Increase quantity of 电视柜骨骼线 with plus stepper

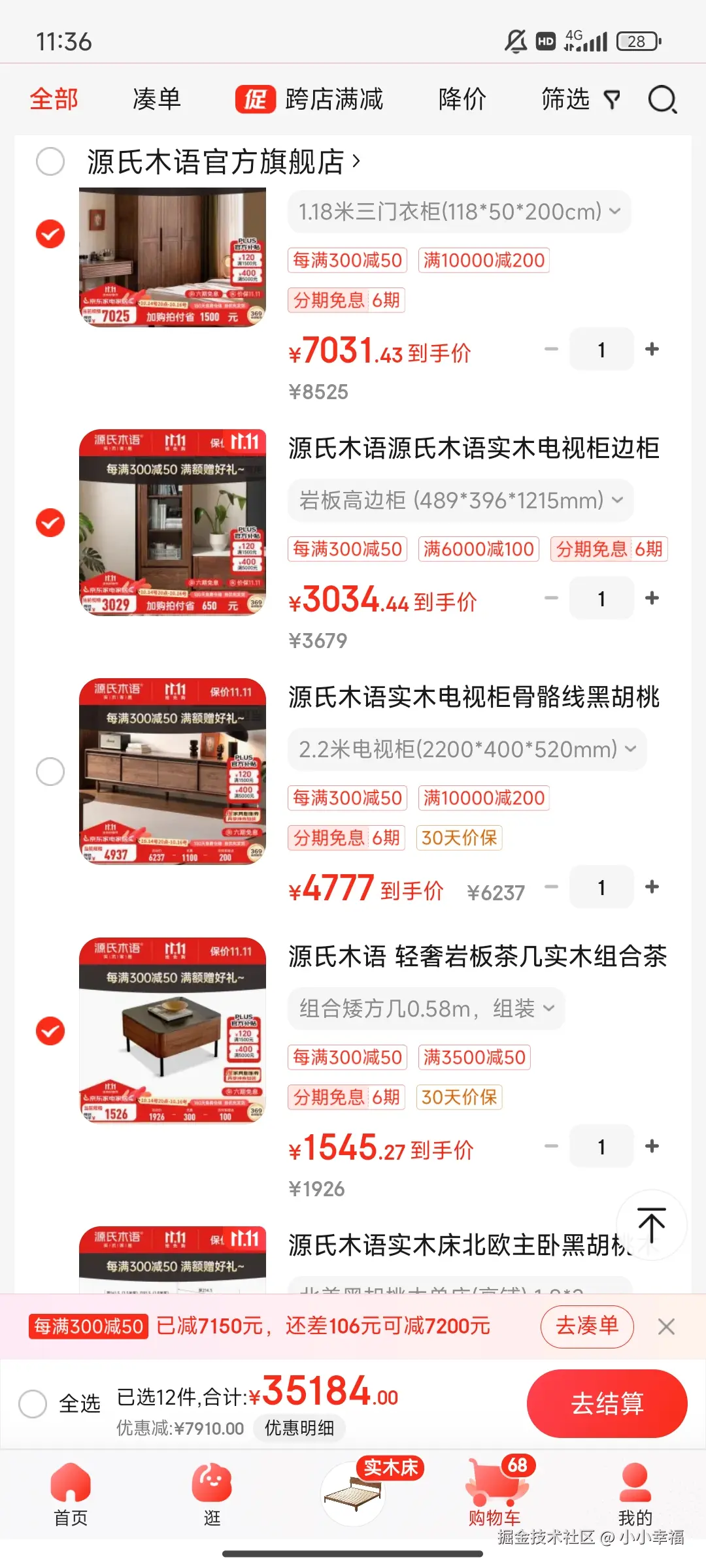click(x=652, y=887)
